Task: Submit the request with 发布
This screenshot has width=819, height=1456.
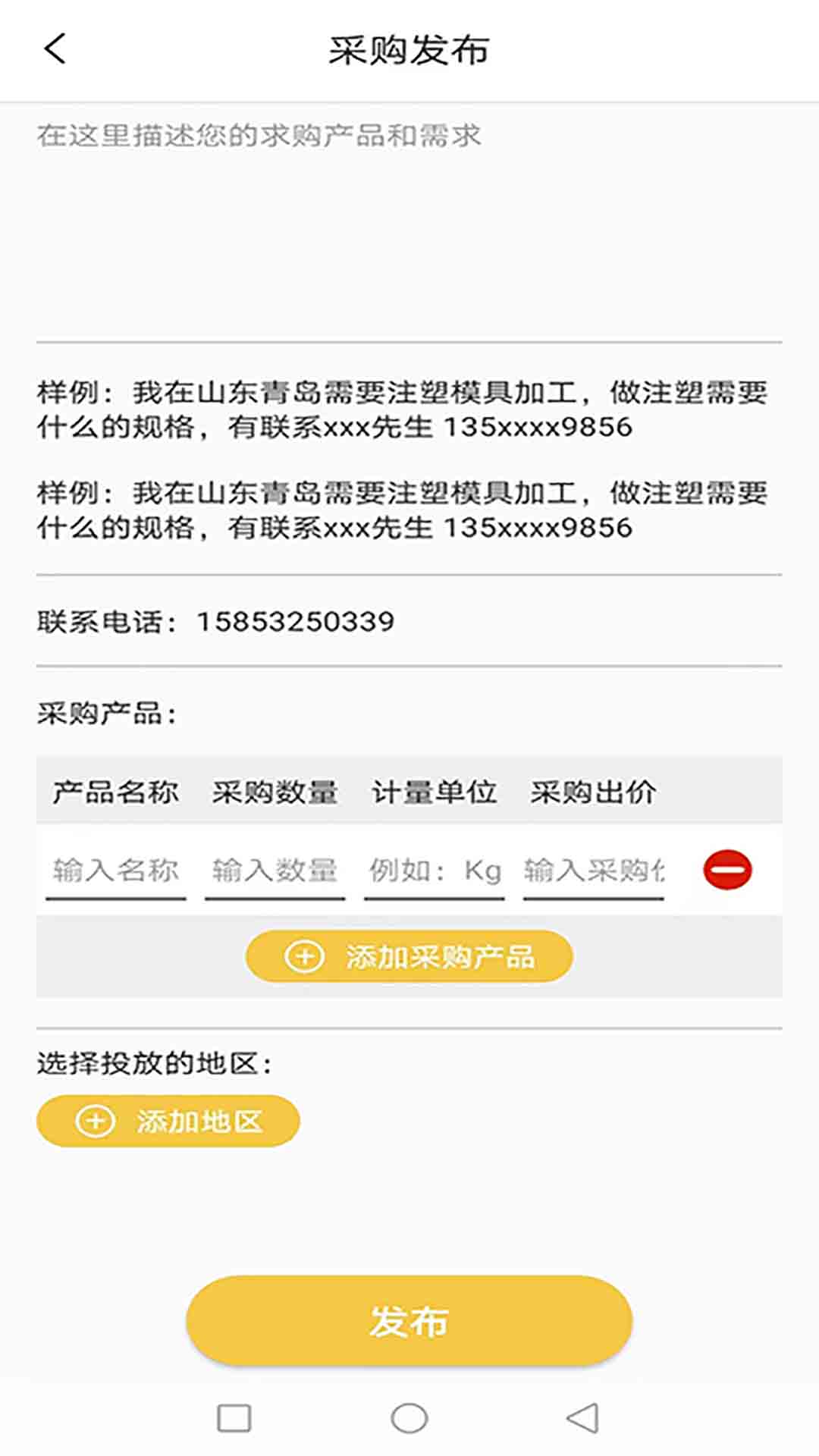Action: coord(409,1321)
